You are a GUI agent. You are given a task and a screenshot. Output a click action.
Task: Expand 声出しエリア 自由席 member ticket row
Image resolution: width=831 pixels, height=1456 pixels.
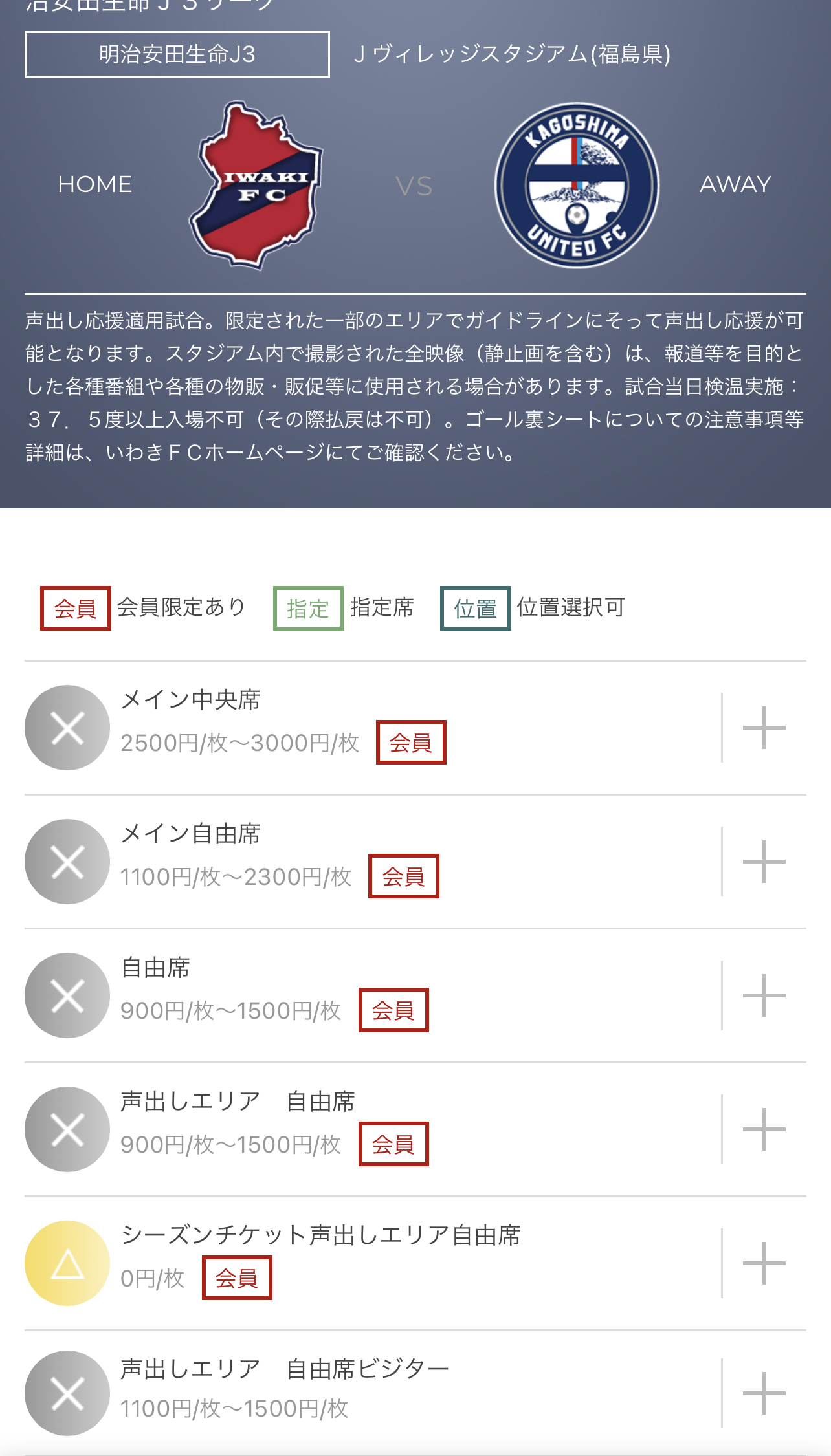(x=764, y=1129)
